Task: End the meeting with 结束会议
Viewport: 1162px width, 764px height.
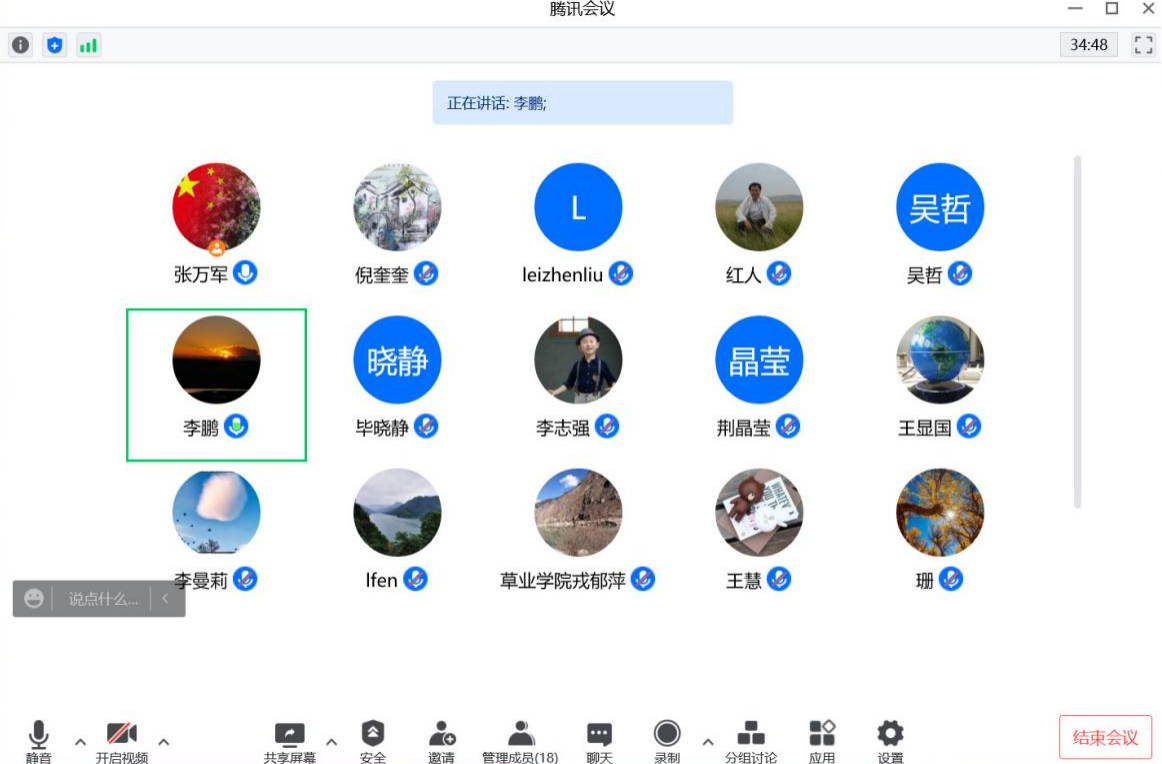Action: click(x=1105, y=738)
